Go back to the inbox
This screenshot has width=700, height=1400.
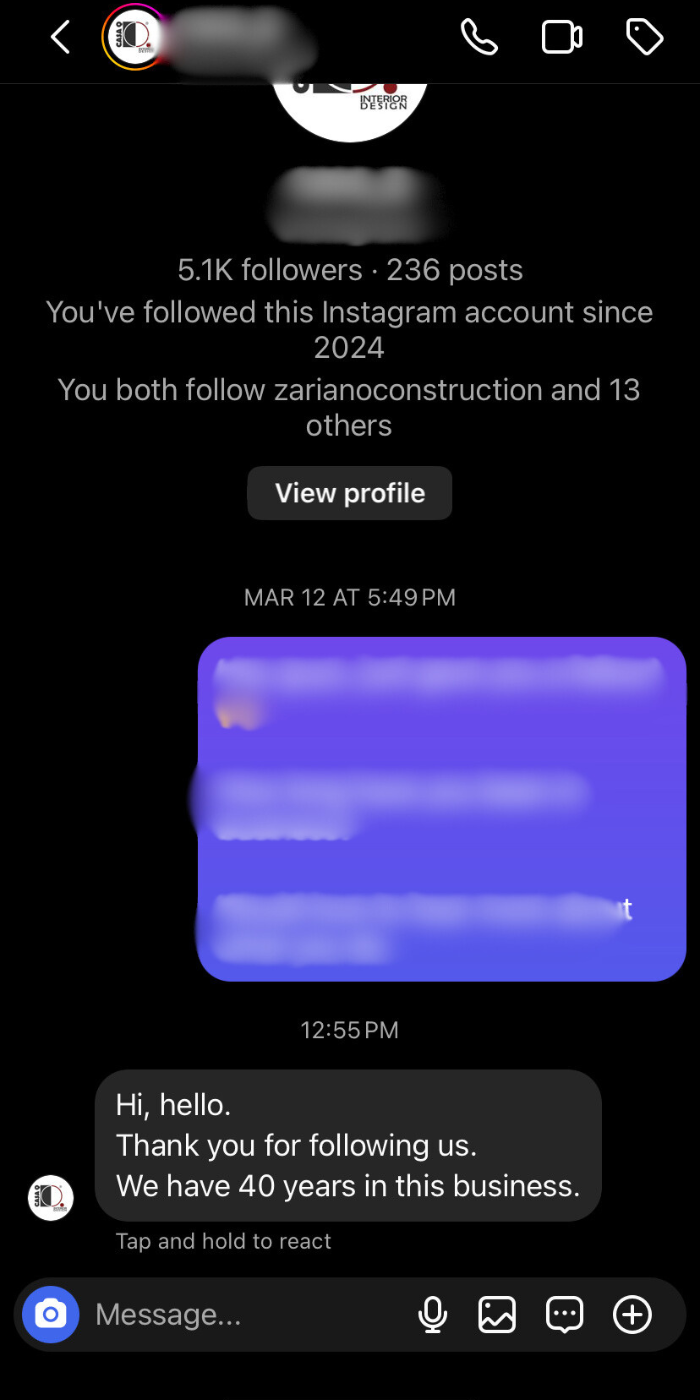[x=60, y=38]
